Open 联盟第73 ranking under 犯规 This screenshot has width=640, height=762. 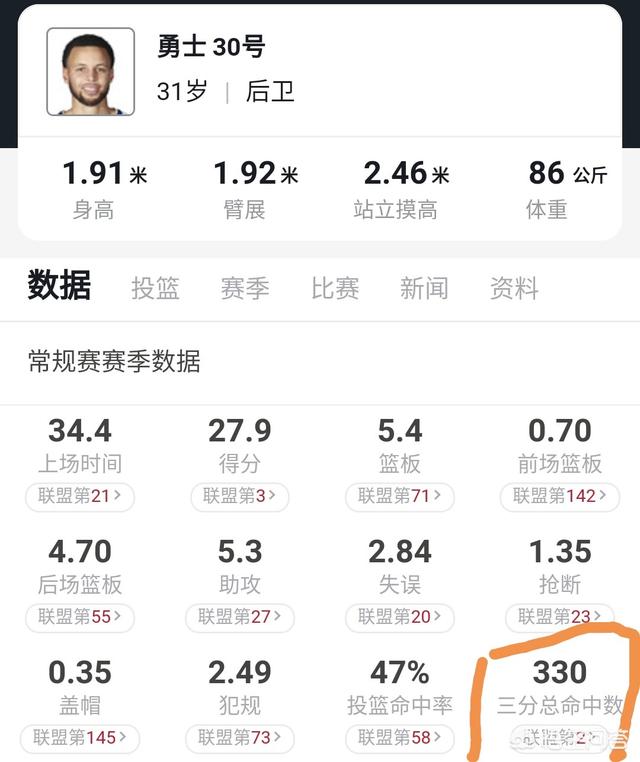(240, 738)
